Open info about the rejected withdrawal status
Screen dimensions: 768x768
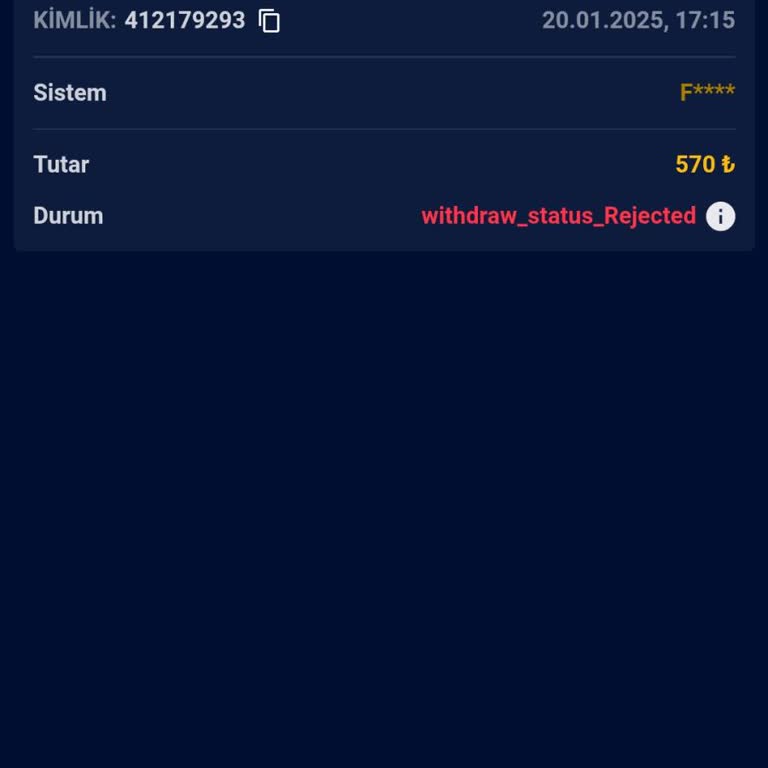pyautogui.click(x=720, y=216)
